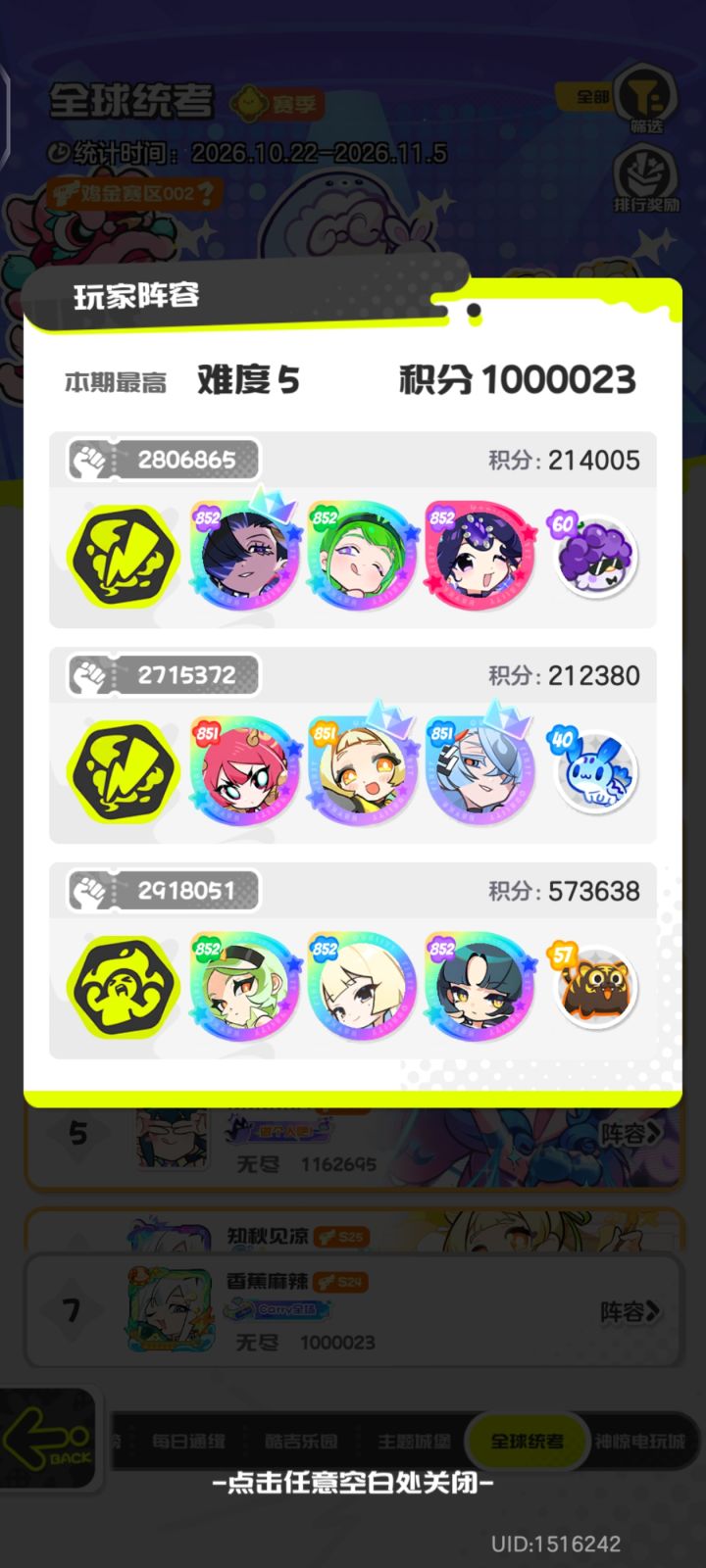Image resolution: width=706 pixels, height=1568 pixels.
Task: Open 排行奖励 ranking rewards
Action: click(x=646, y=178)
